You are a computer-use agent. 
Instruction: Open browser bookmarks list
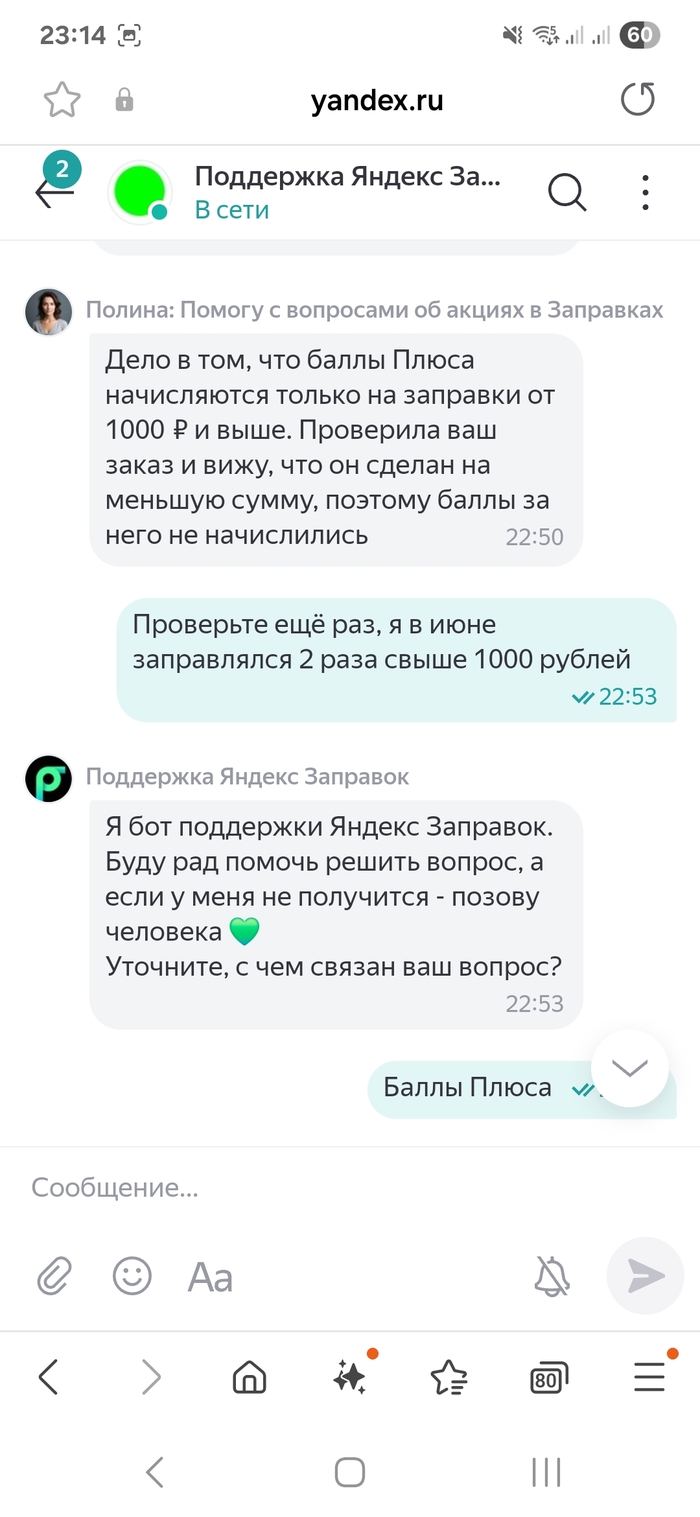click(449, 1378)
